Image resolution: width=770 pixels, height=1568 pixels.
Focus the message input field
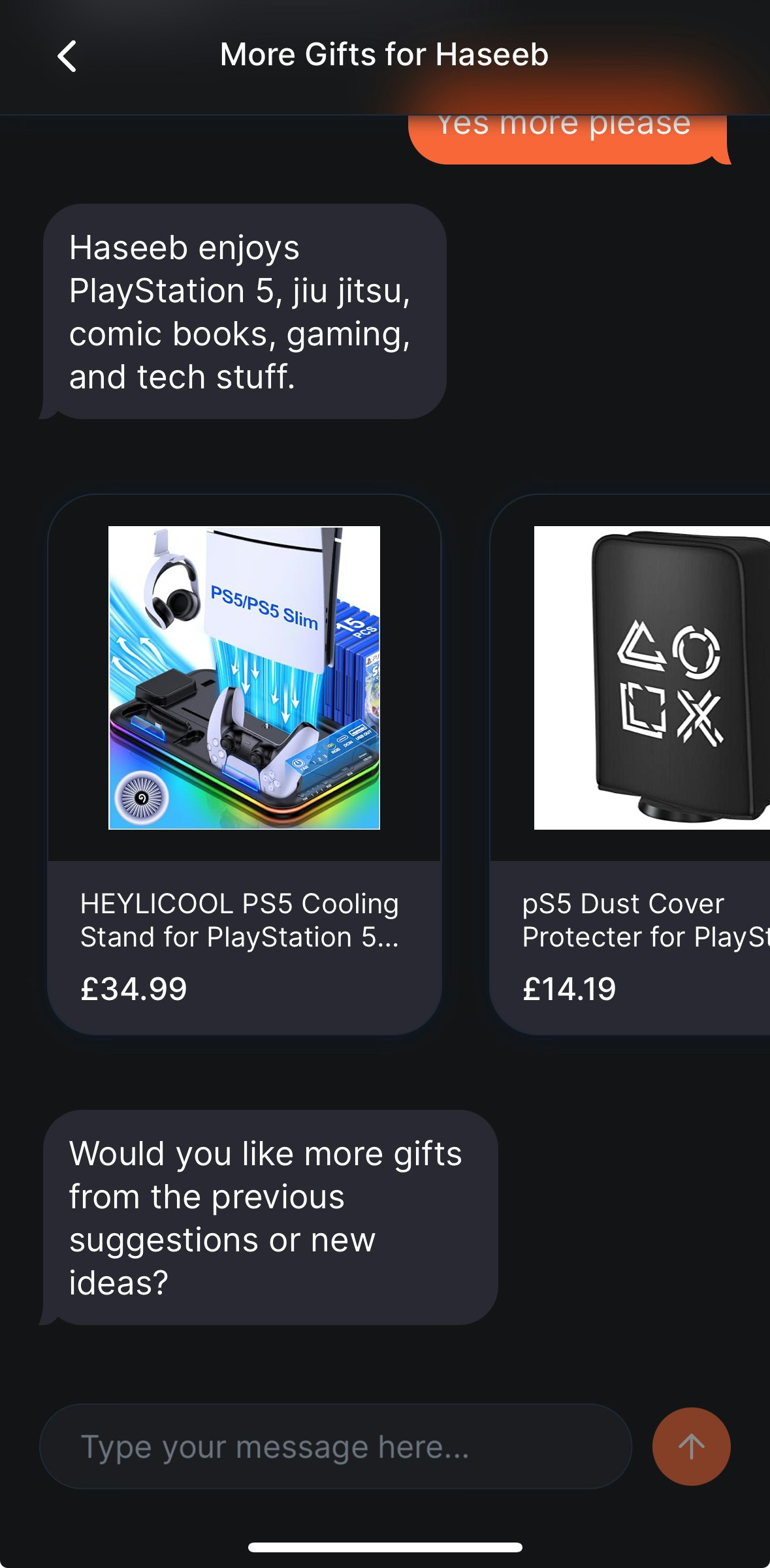tap(336, 1447)
